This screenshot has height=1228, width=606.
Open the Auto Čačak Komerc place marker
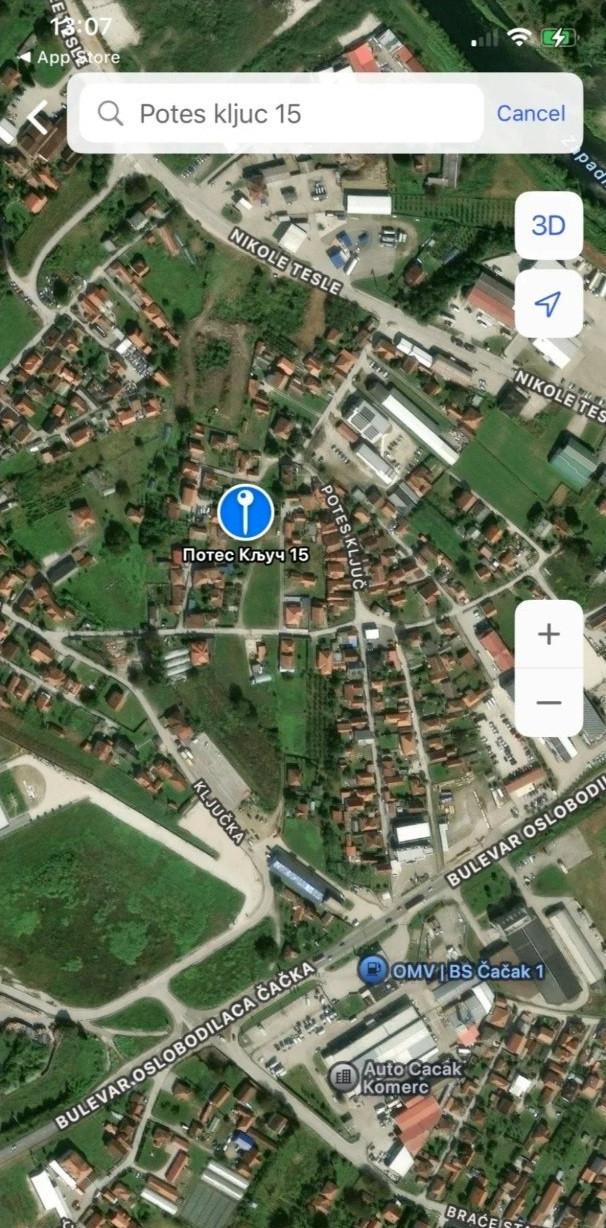[344, 1076]
